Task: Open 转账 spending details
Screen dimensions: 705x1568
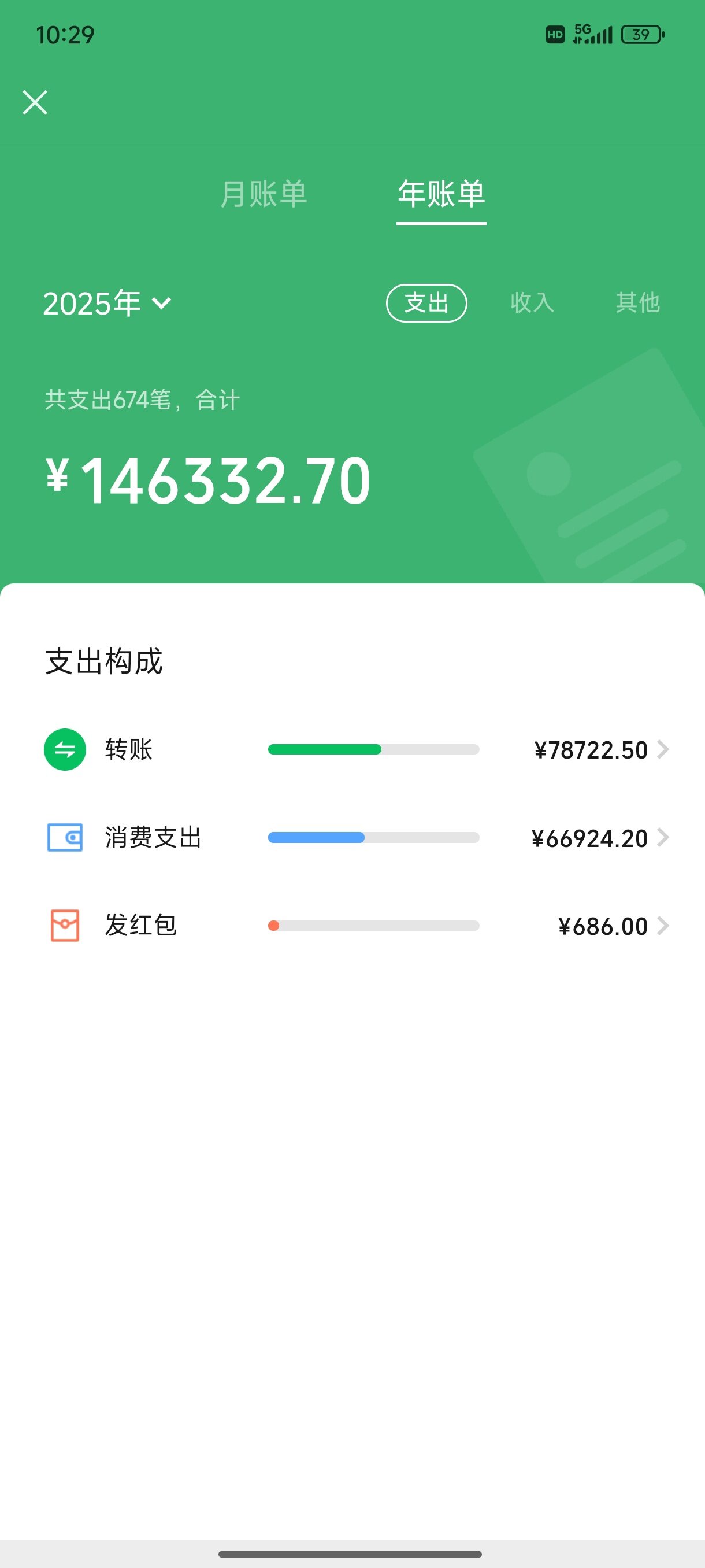Action: (x=357, y=749)
